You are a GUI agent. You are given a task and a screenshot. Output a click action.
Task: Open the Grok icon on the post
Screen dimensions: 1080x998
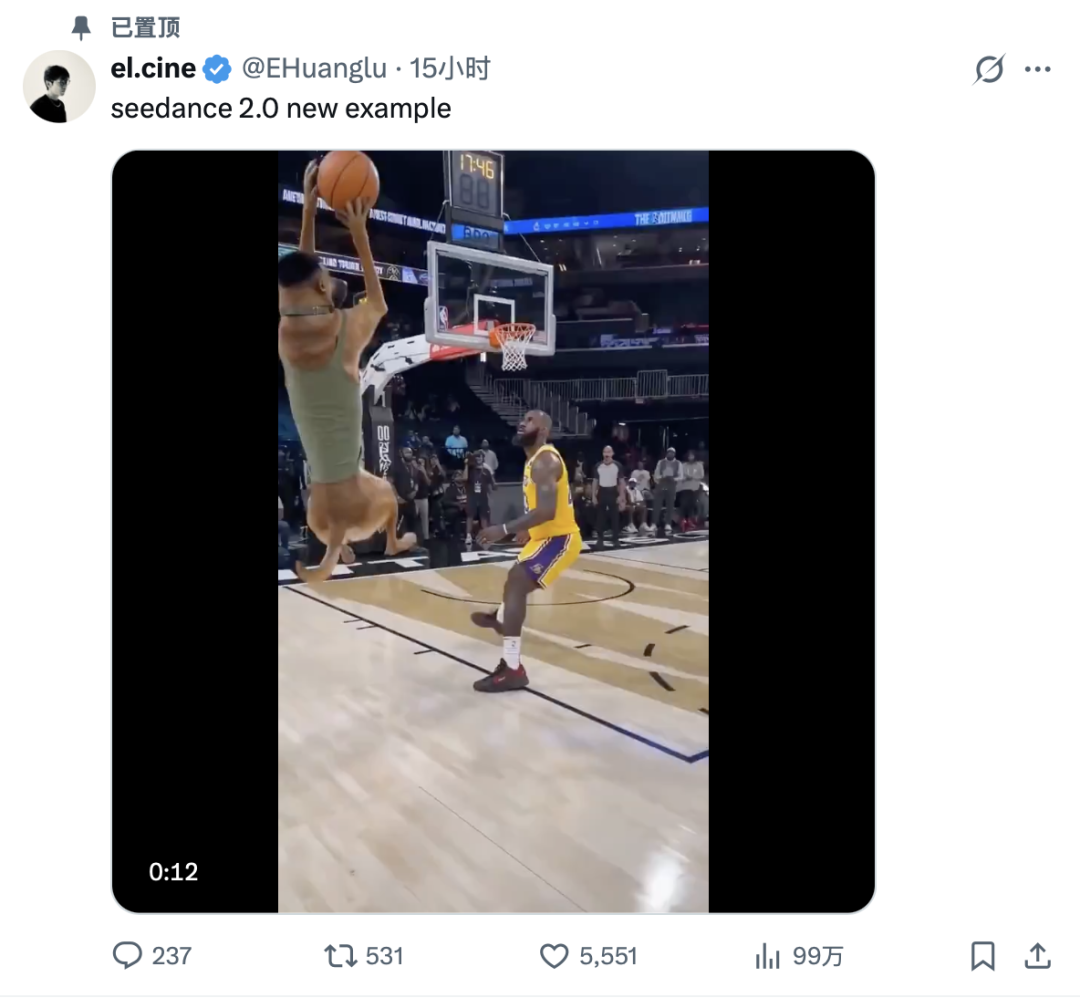(x=988, y=70)
